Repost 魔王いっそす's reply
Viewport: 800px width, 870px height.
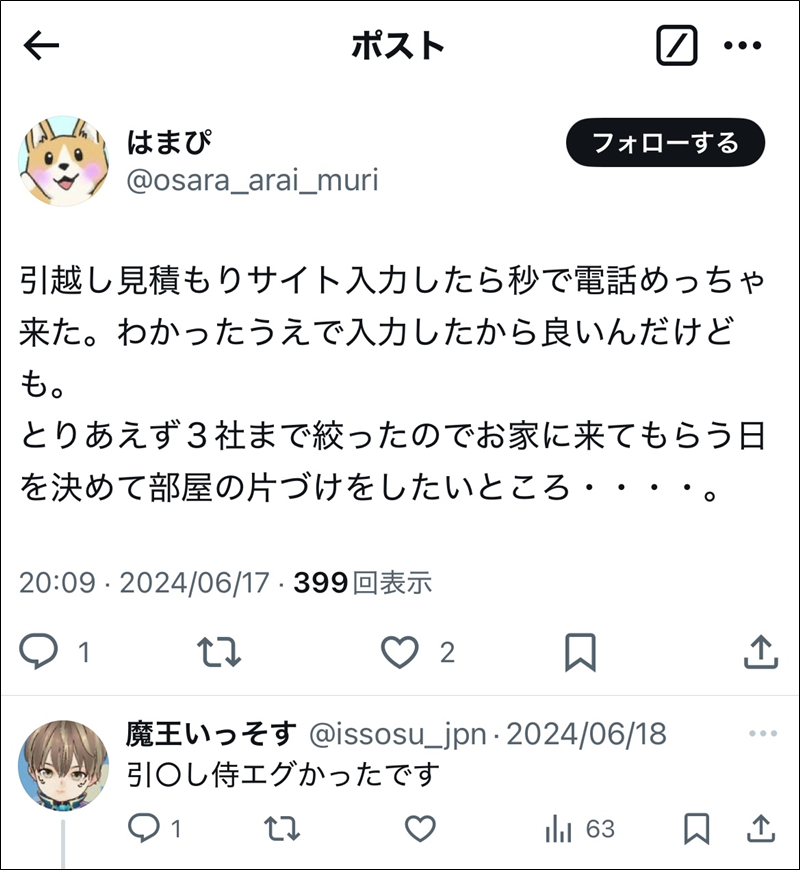[282, 828]
